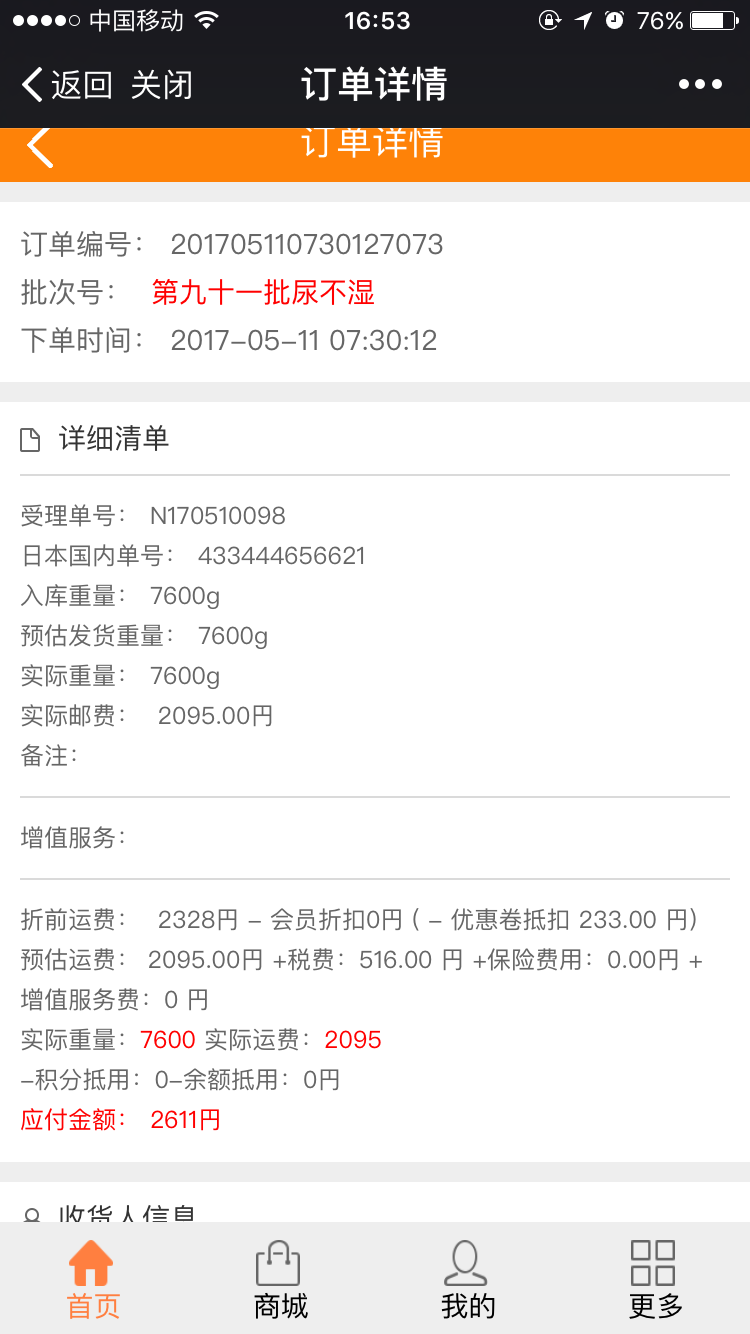Viewport: 750px width, 1334px height.
Task: Go to the 我的 tab
Action: 468,1280
